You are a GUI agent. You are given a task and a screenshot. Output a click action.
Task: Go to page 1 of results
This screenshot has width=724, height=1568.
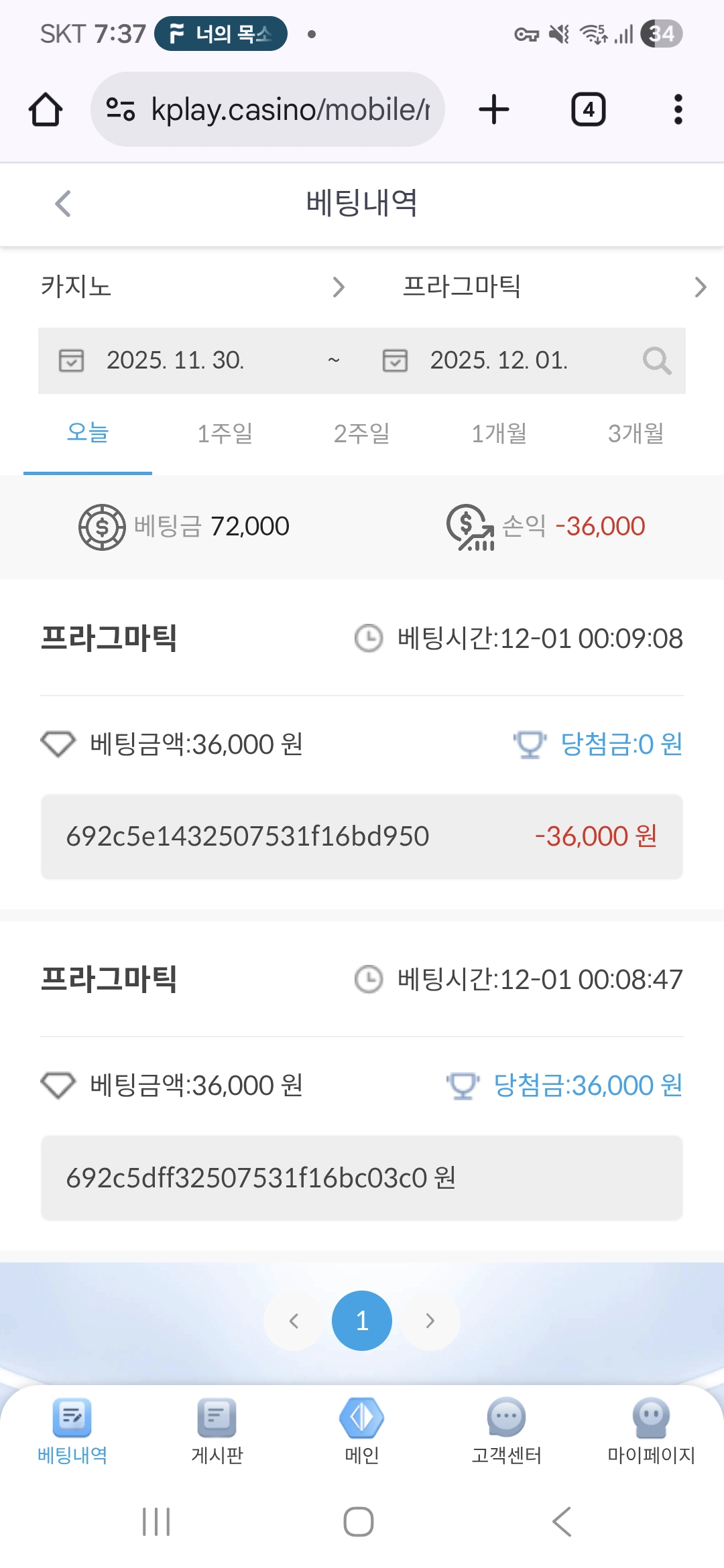(362, 1321)
